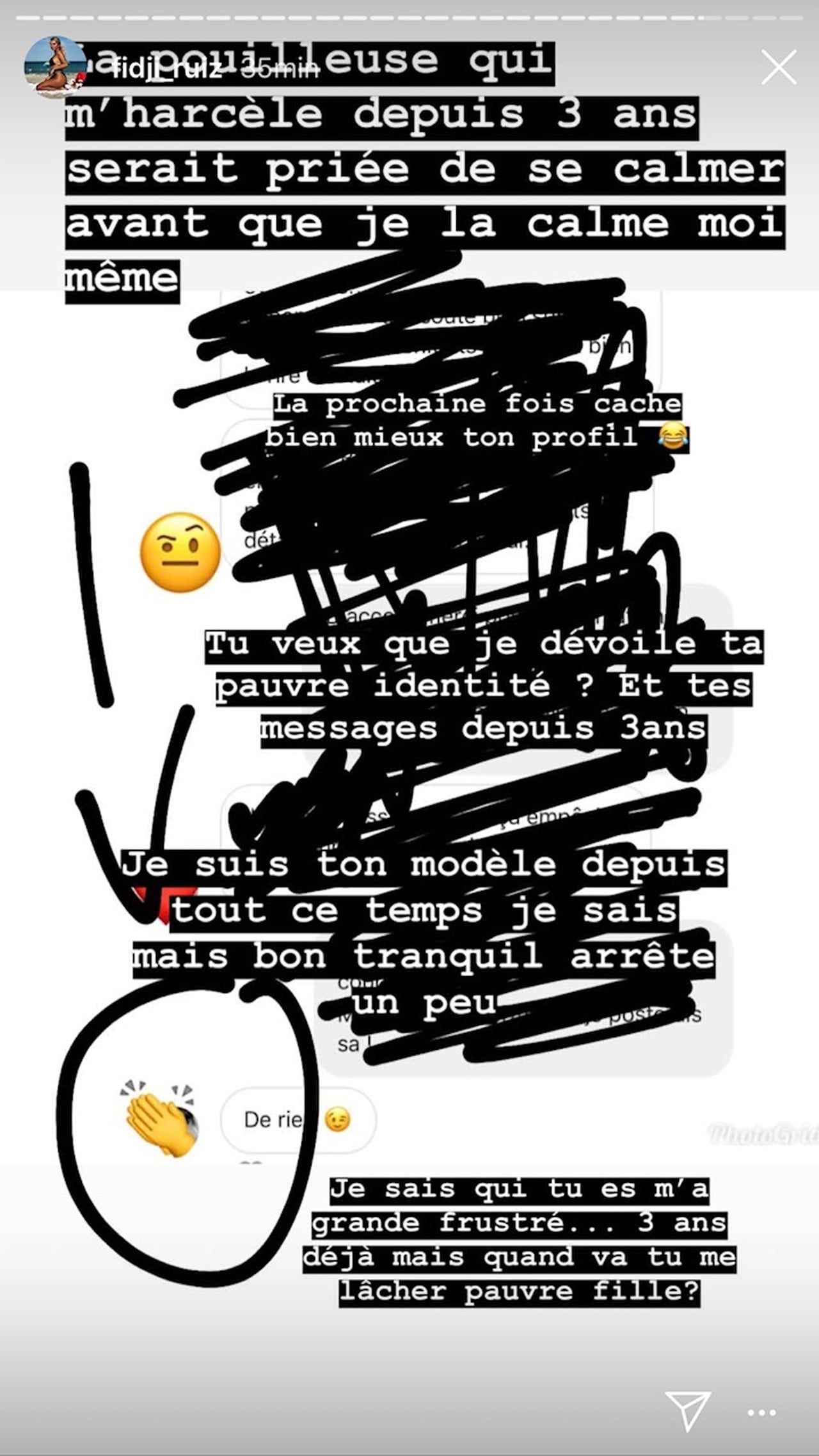Share this story via the paper plane
The height and width of the screenshot is (1456, 819).
point(687,1411)
